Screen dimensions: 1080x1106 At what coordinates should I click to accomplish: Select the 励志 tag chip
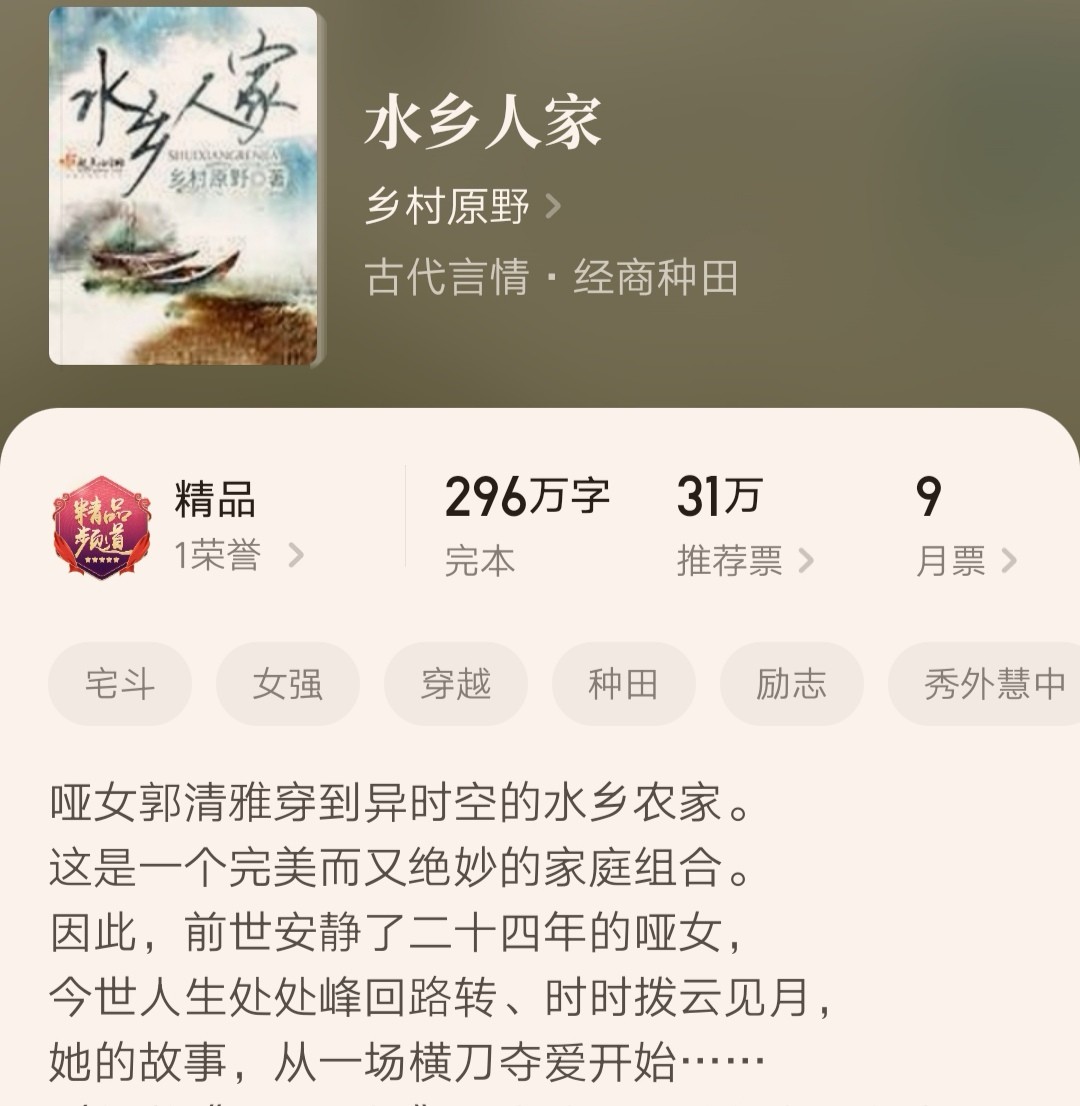point(791,684)
